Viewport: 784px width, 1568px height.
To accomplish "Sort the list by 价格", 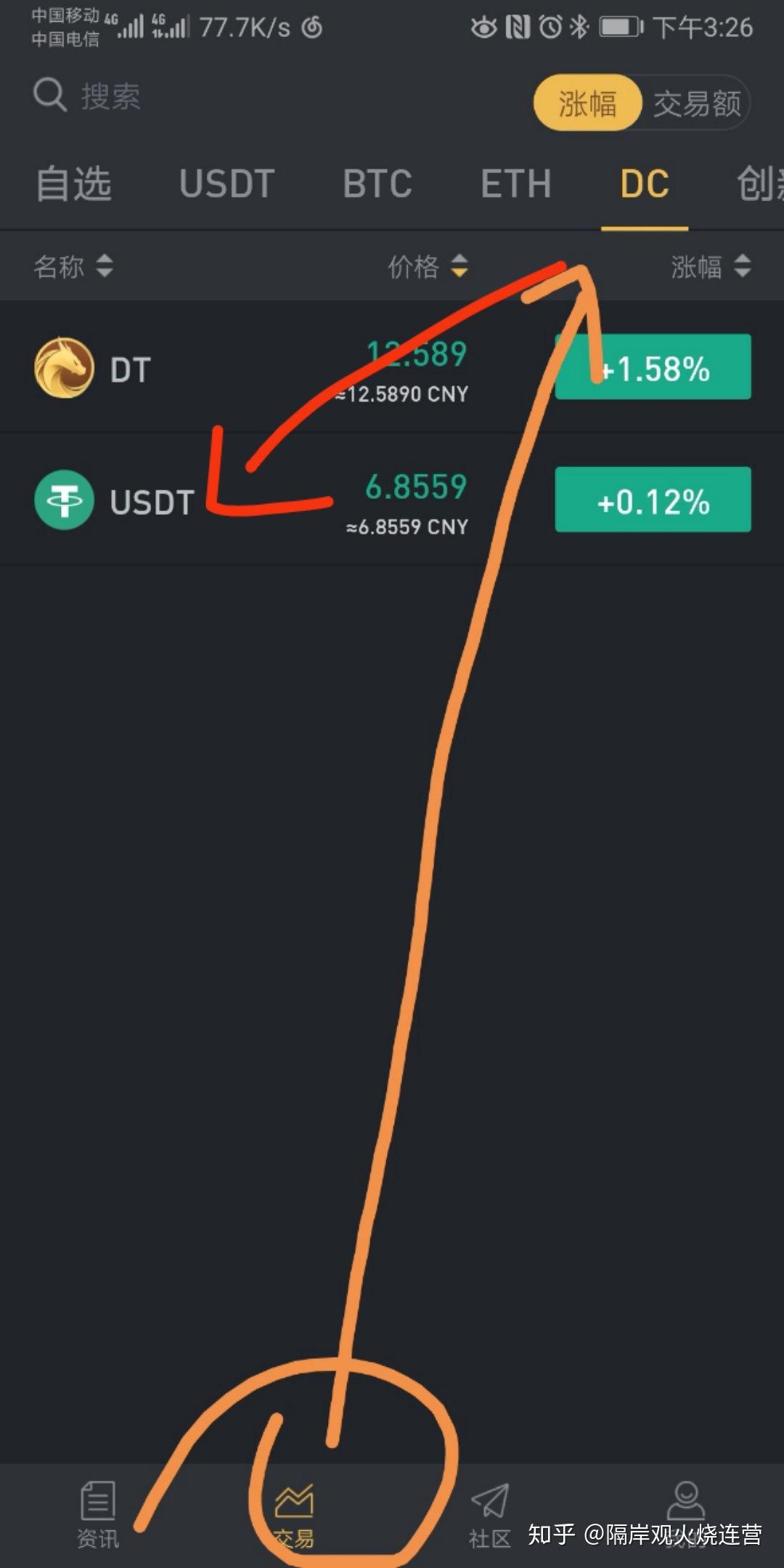I will click(427, 266).
